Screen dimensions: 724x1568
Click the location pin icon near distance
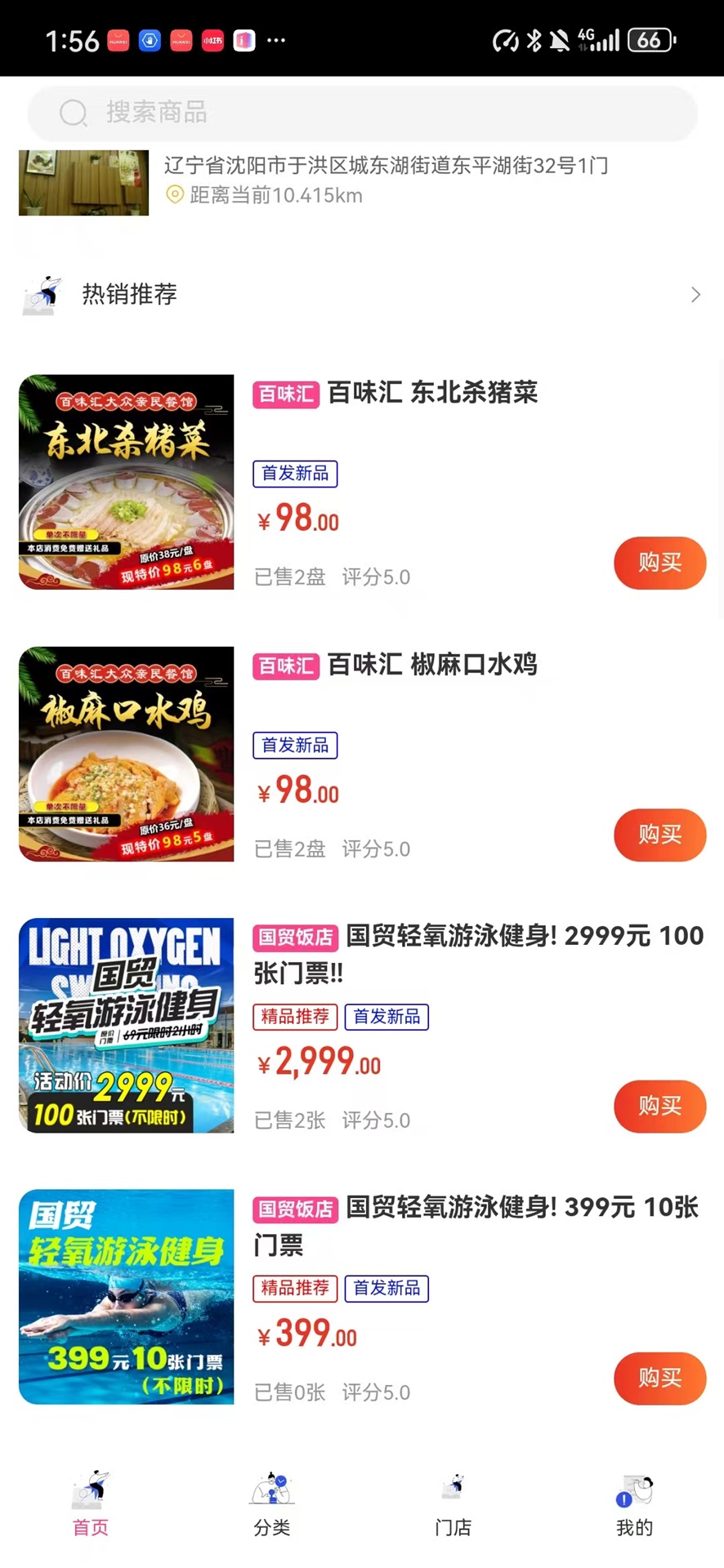[x=173, y=195]
